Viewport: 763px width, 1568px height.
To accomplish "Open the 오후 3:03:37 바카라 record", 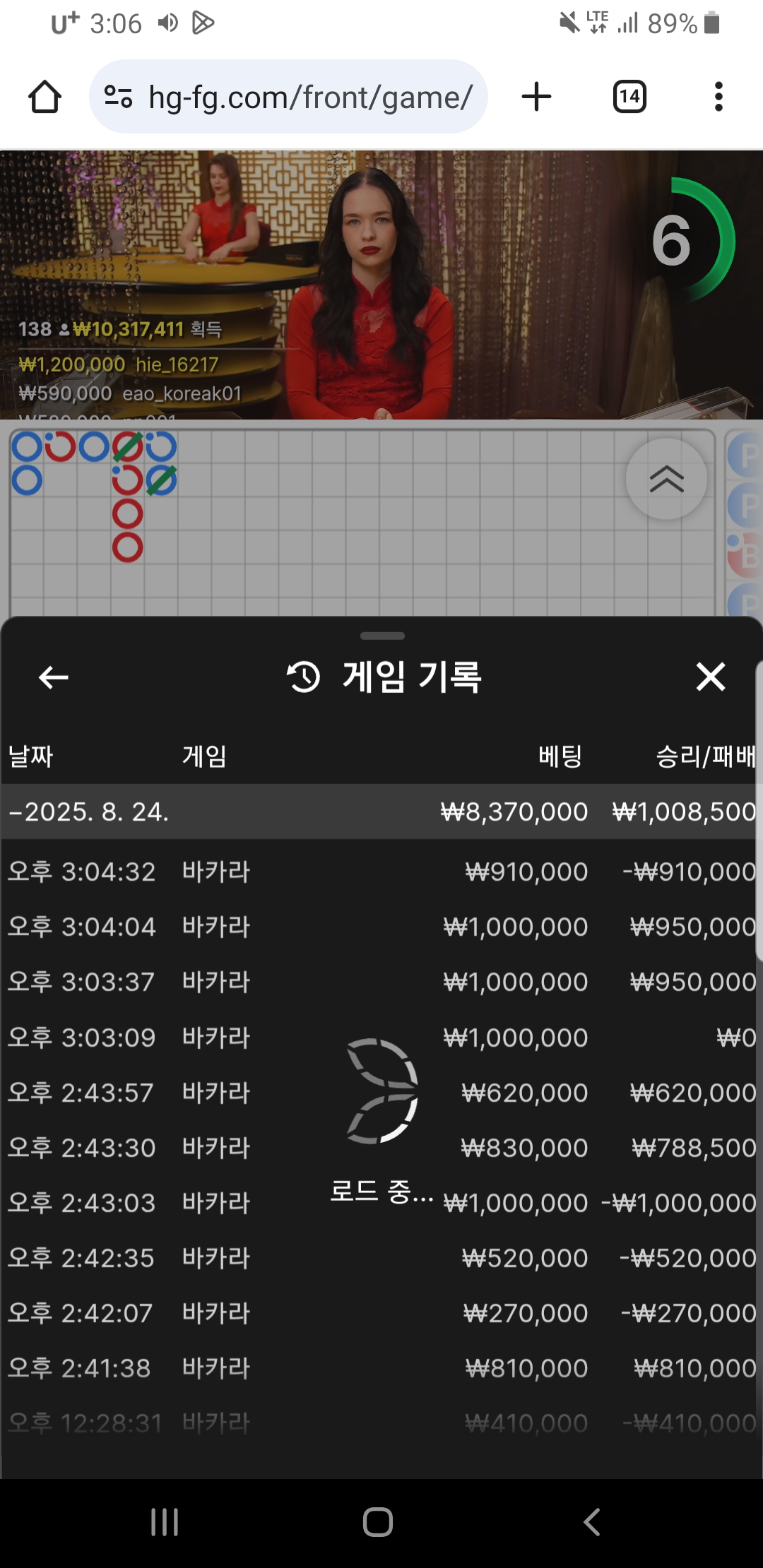I will pos(381,982).
